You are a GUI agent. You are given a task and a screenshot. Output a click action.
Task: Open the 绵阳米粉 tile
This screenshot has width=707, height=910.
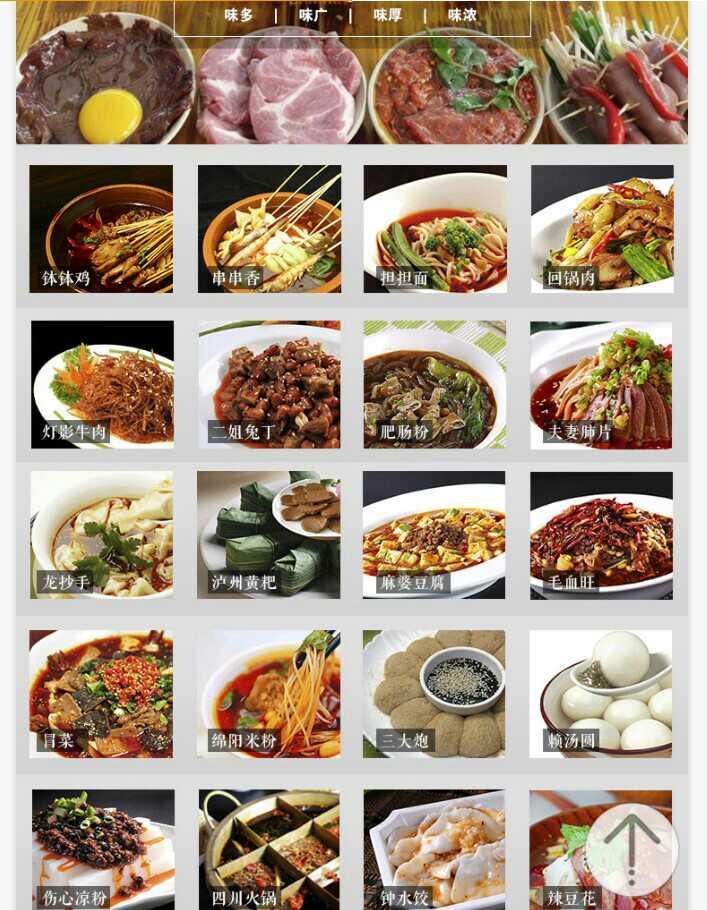pyautogui.click(x=269, y=693)
